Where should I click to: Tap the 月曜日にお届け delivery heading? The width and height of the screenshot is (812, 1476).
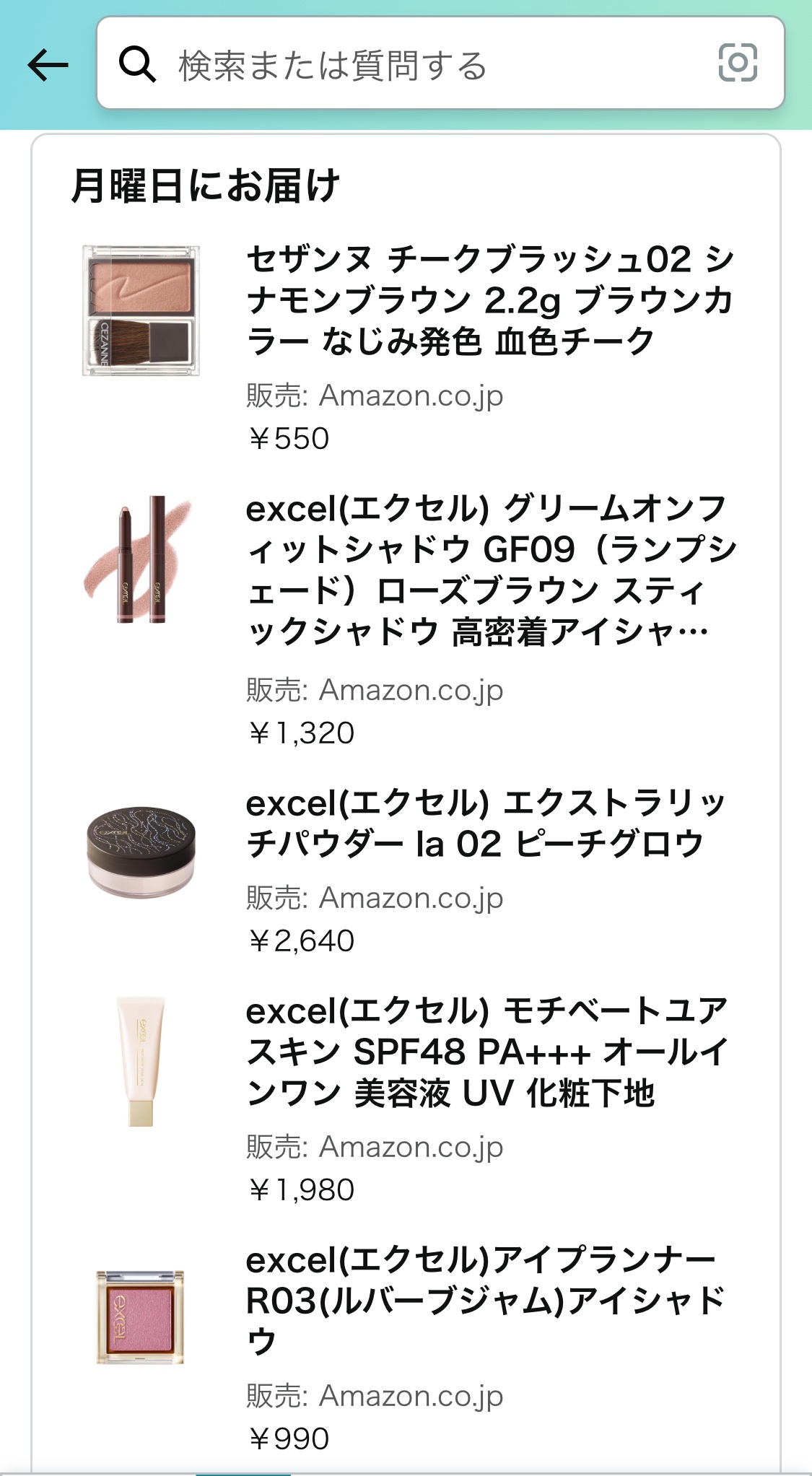[209, 184]
